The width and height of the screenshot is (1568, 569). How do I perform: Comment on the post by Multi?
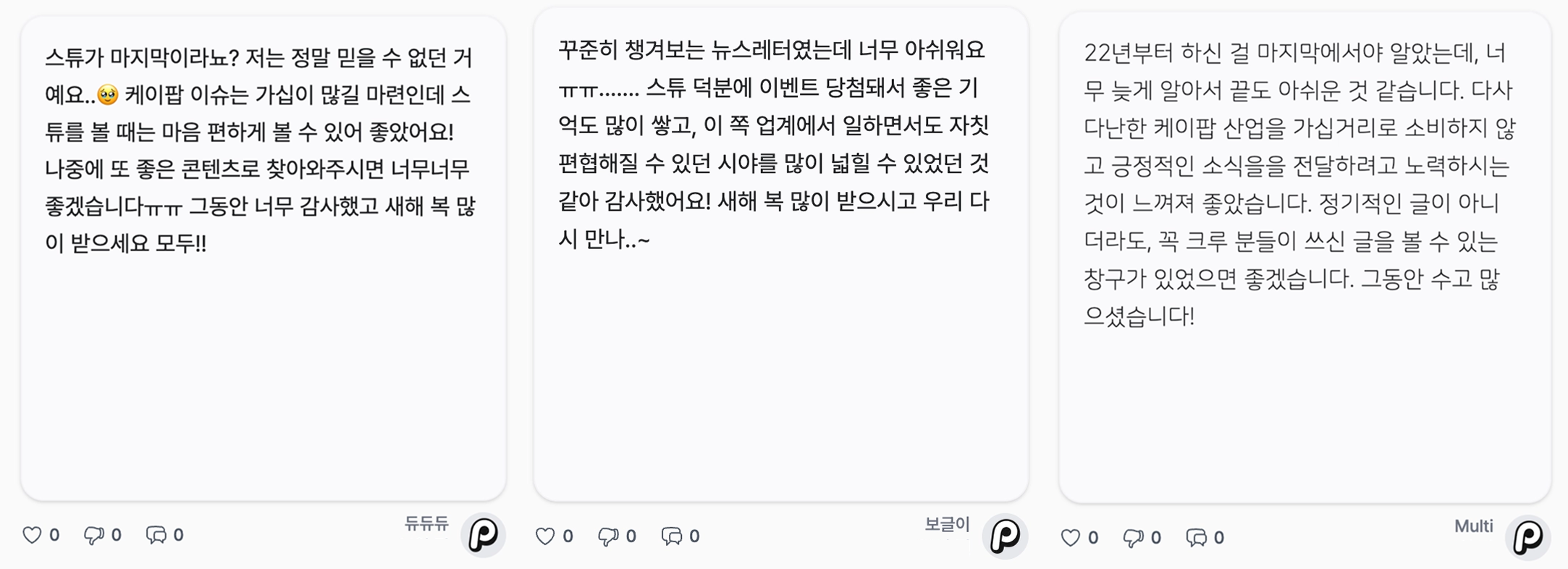click(x=1196, y=538)
